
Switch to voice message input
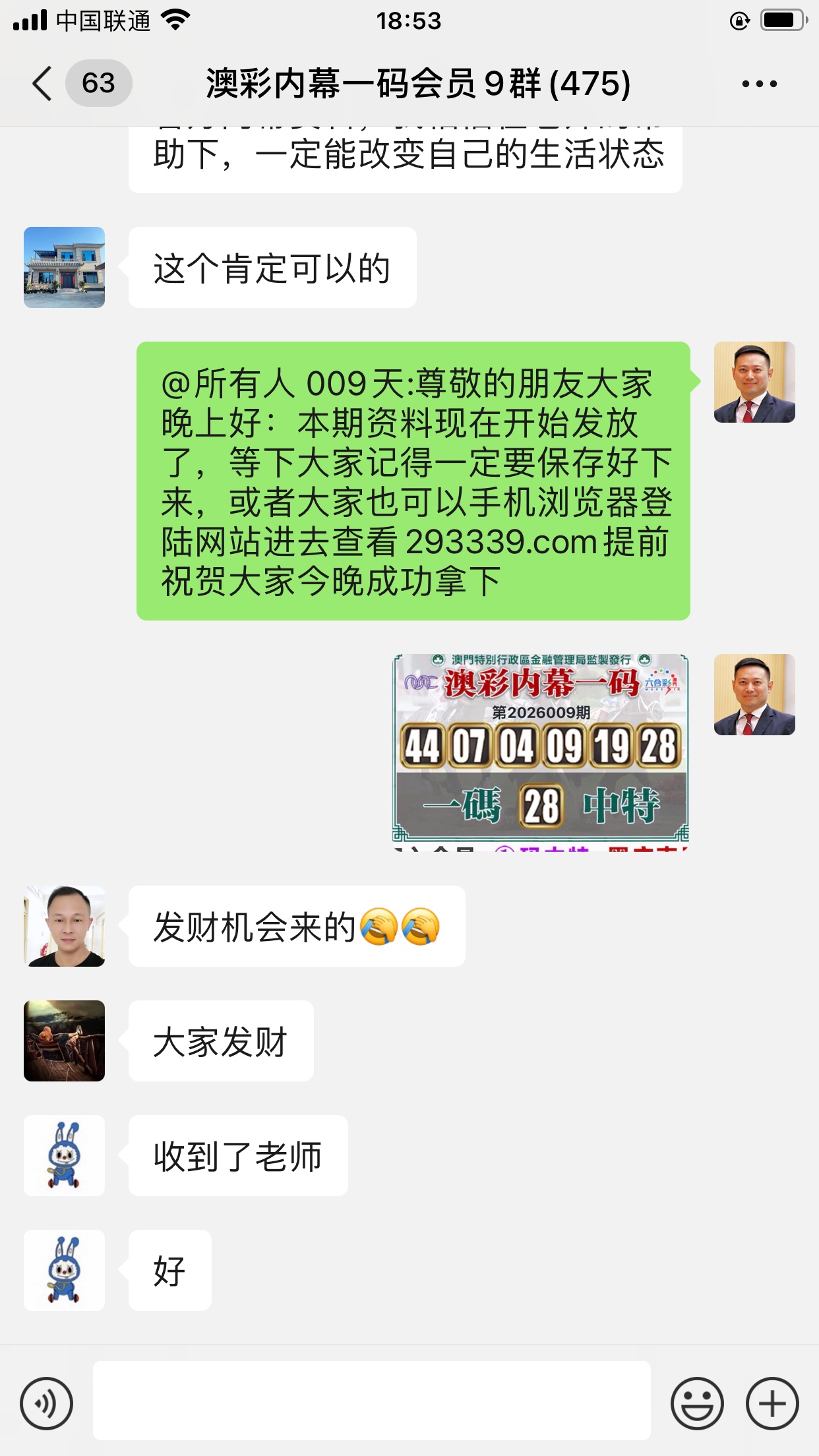(x=46, y=1404)
